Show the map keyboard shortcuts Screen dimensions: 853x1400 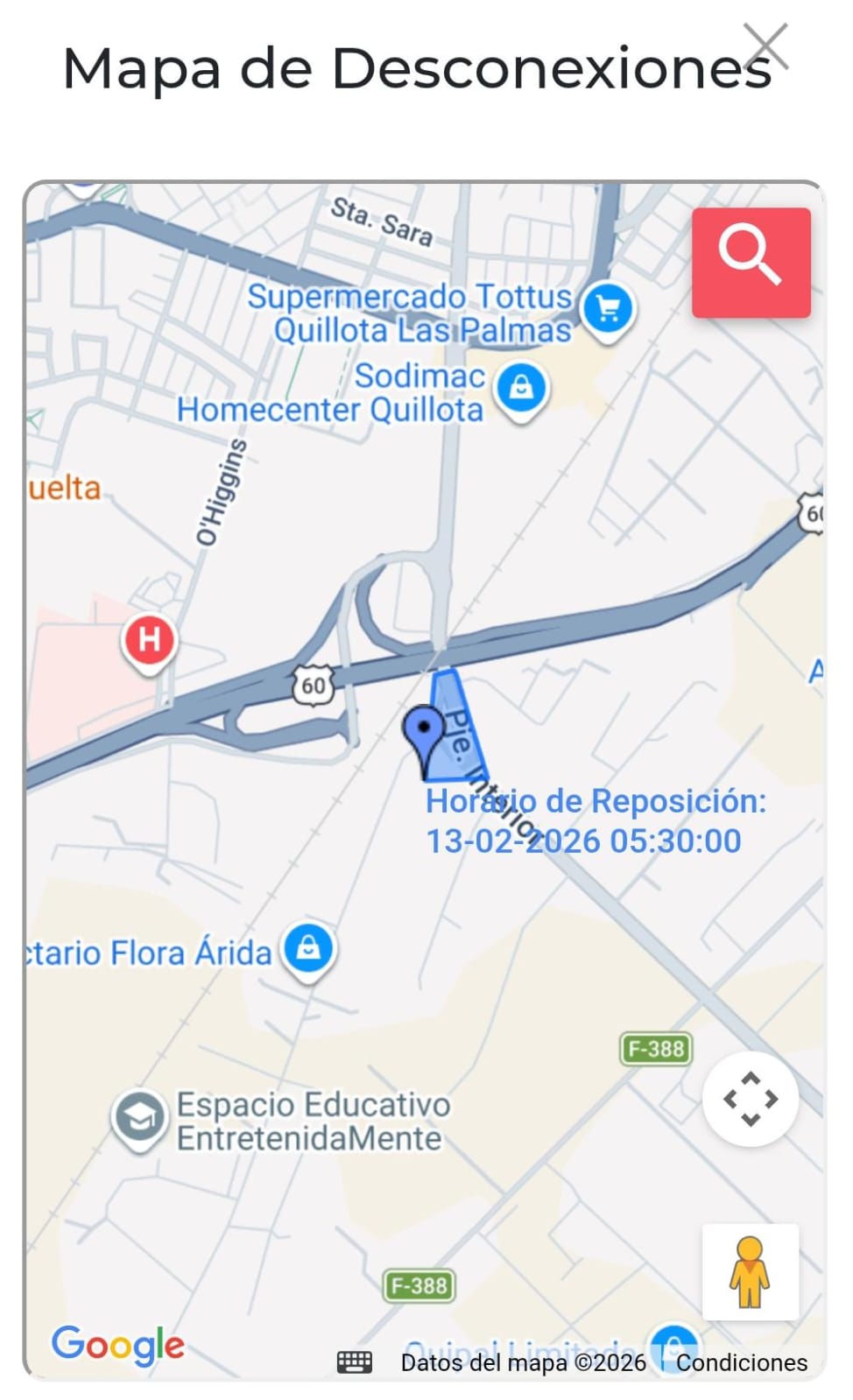(x=355, y=1361)
